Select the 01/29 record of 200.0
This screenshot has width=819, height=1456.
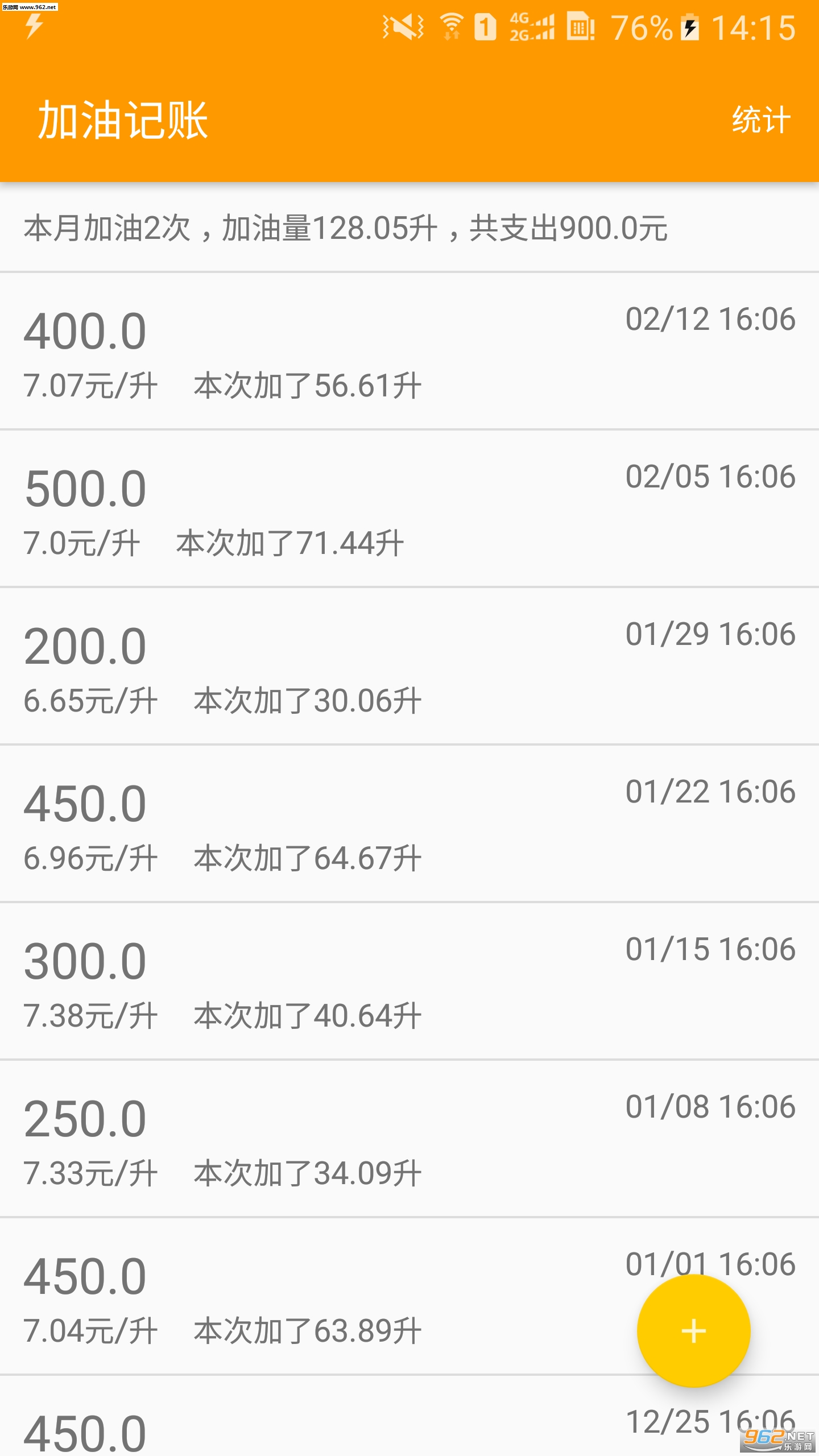coord(409,666)
